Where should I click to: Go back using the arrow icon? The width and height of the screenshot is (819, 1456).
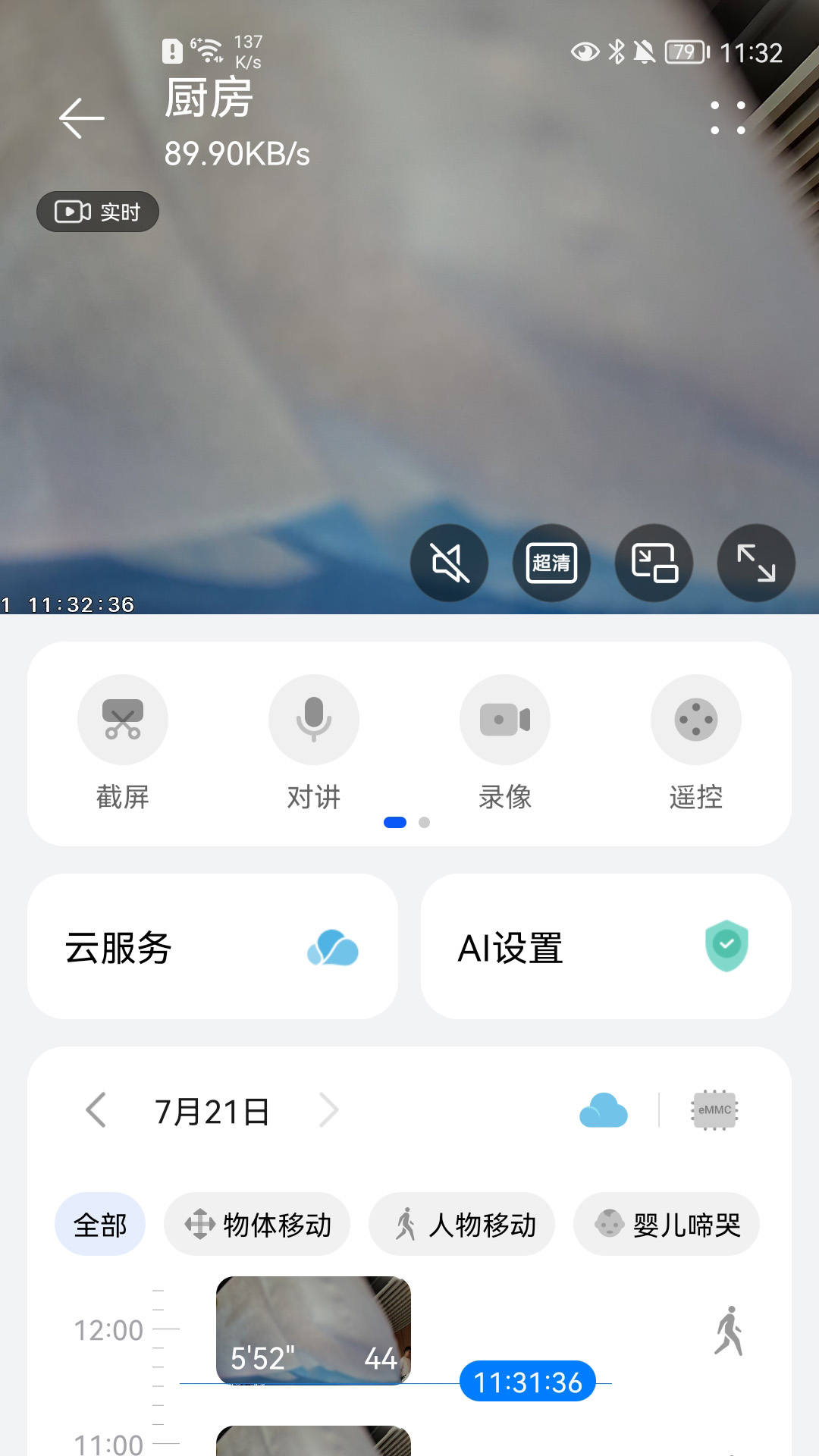pyautogui.click(x=82, y=118)
